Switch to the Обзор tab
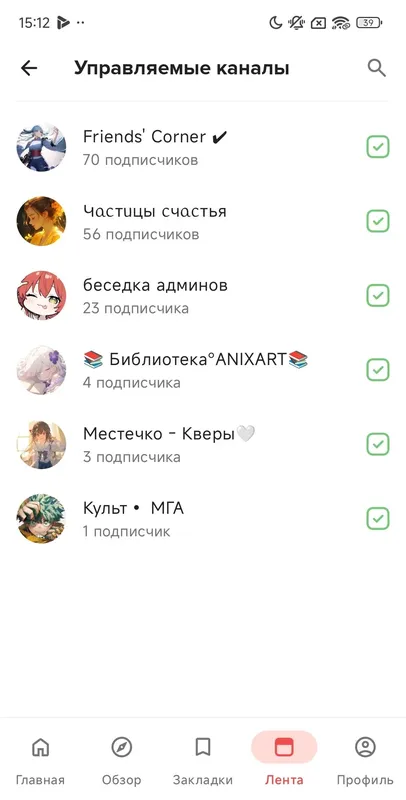This screenshot has height=800, width=406. tap(121, 759)
